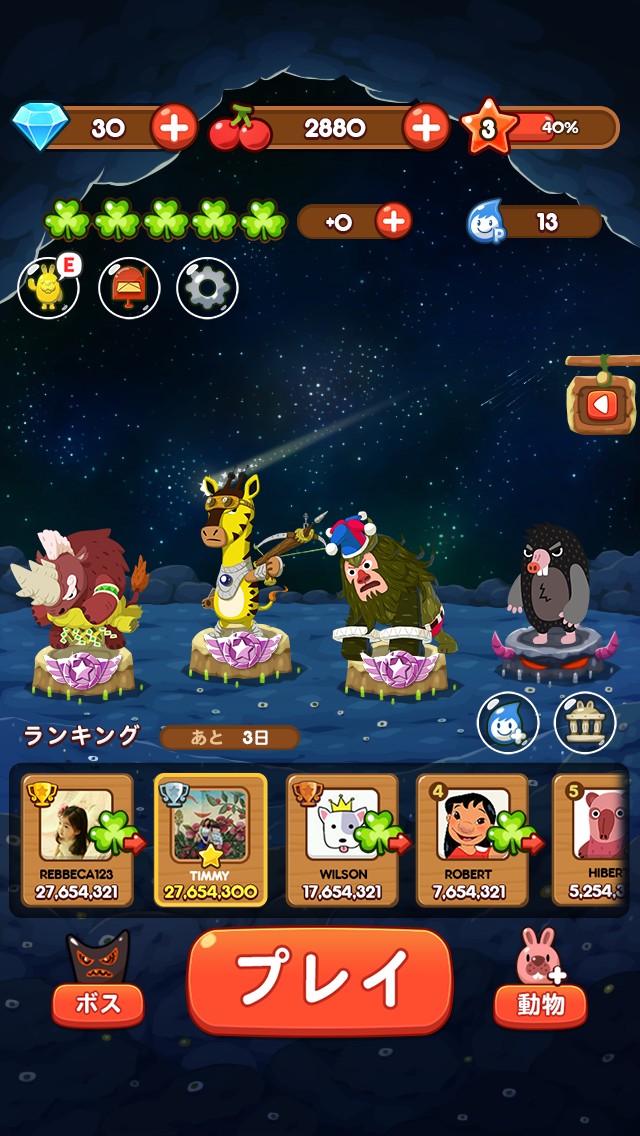Open the temple building bubble
The image size is (640, 1136).
point(584,722)
